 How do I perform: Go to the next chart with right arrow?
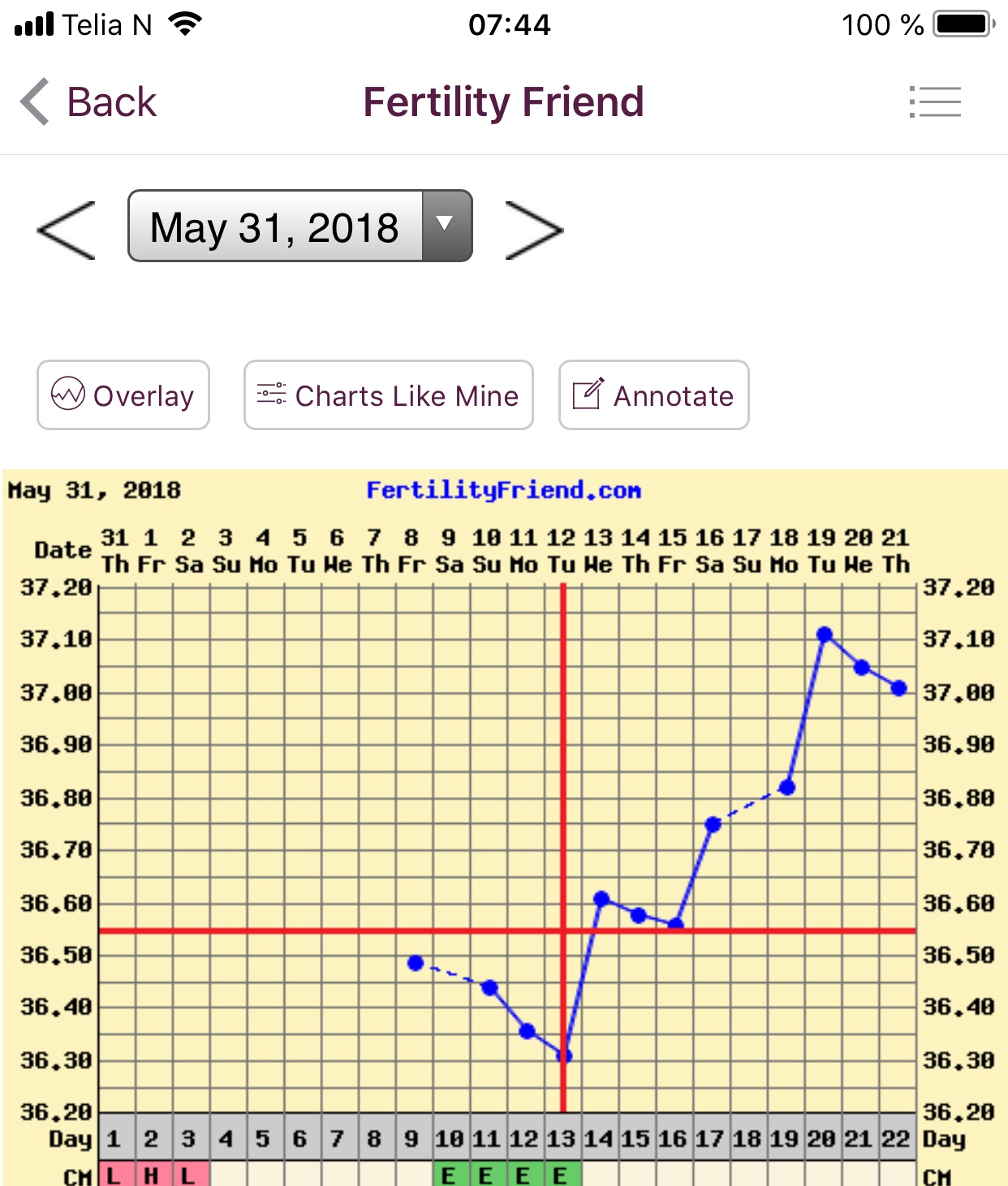[533, 231]
